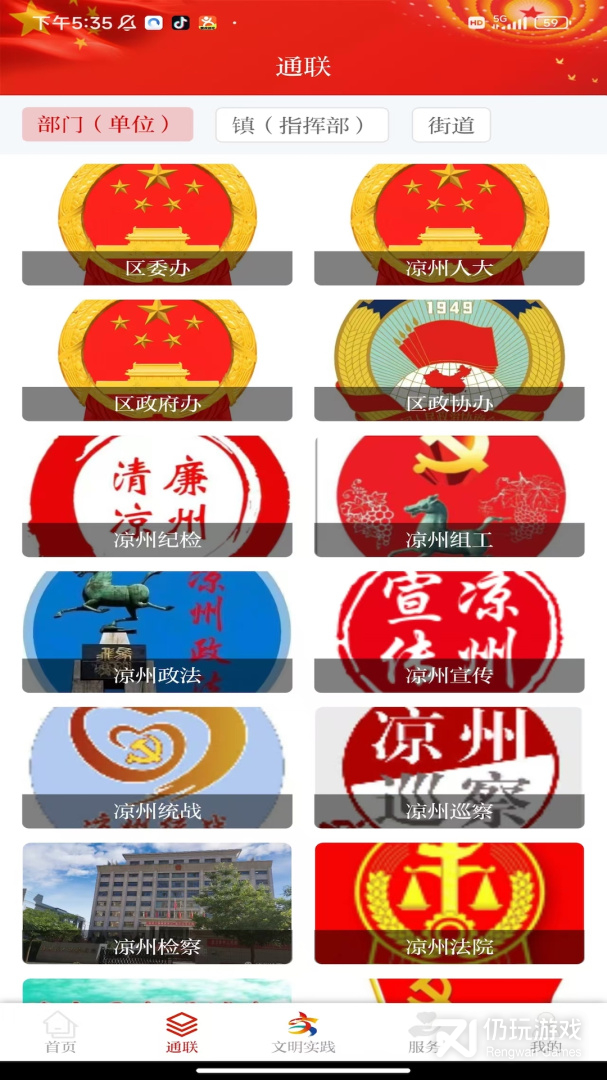The image size is (607, 1080).
Task: Switch to the 街道 tab
Action: (x=451, y=125)
